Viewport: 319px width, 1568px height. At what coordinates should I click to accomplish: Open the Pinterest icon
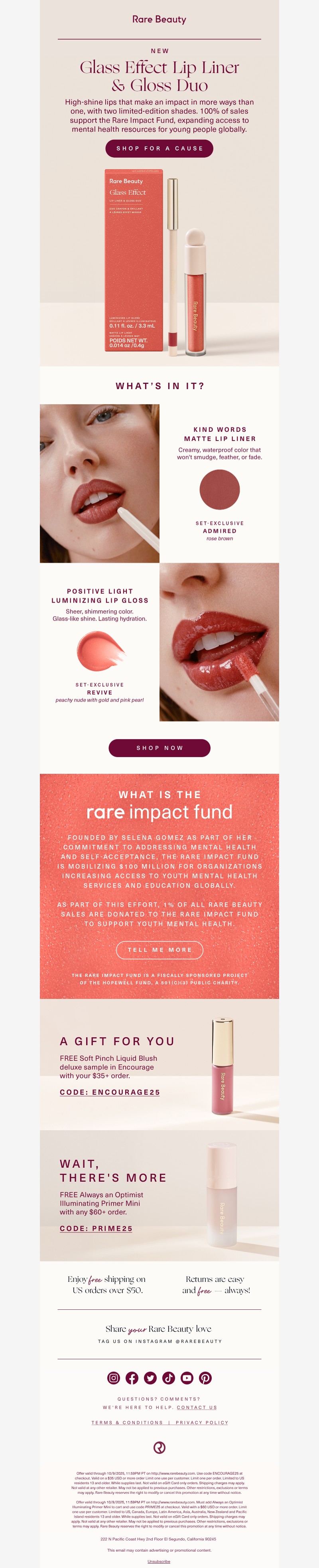click(205, 1378)
